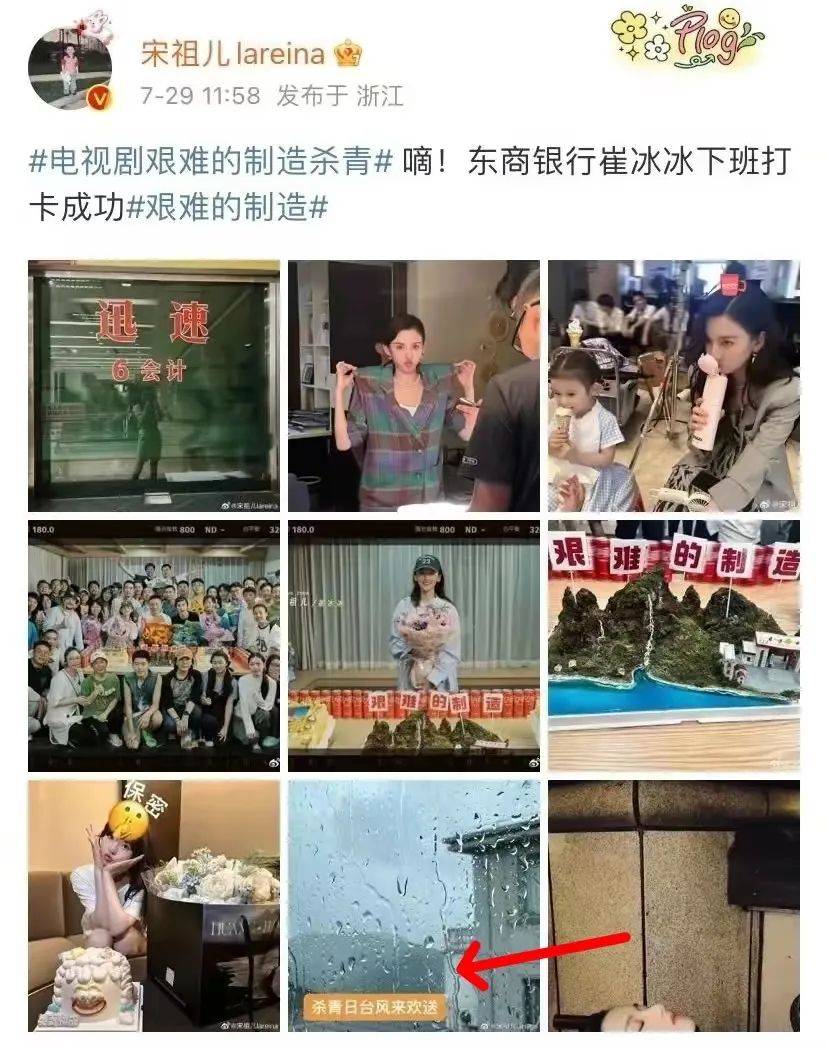The width and height of the screenshot is (828, 1048).
Task: Open the photo with child eating ice cream
Action: tap(674, 386)
